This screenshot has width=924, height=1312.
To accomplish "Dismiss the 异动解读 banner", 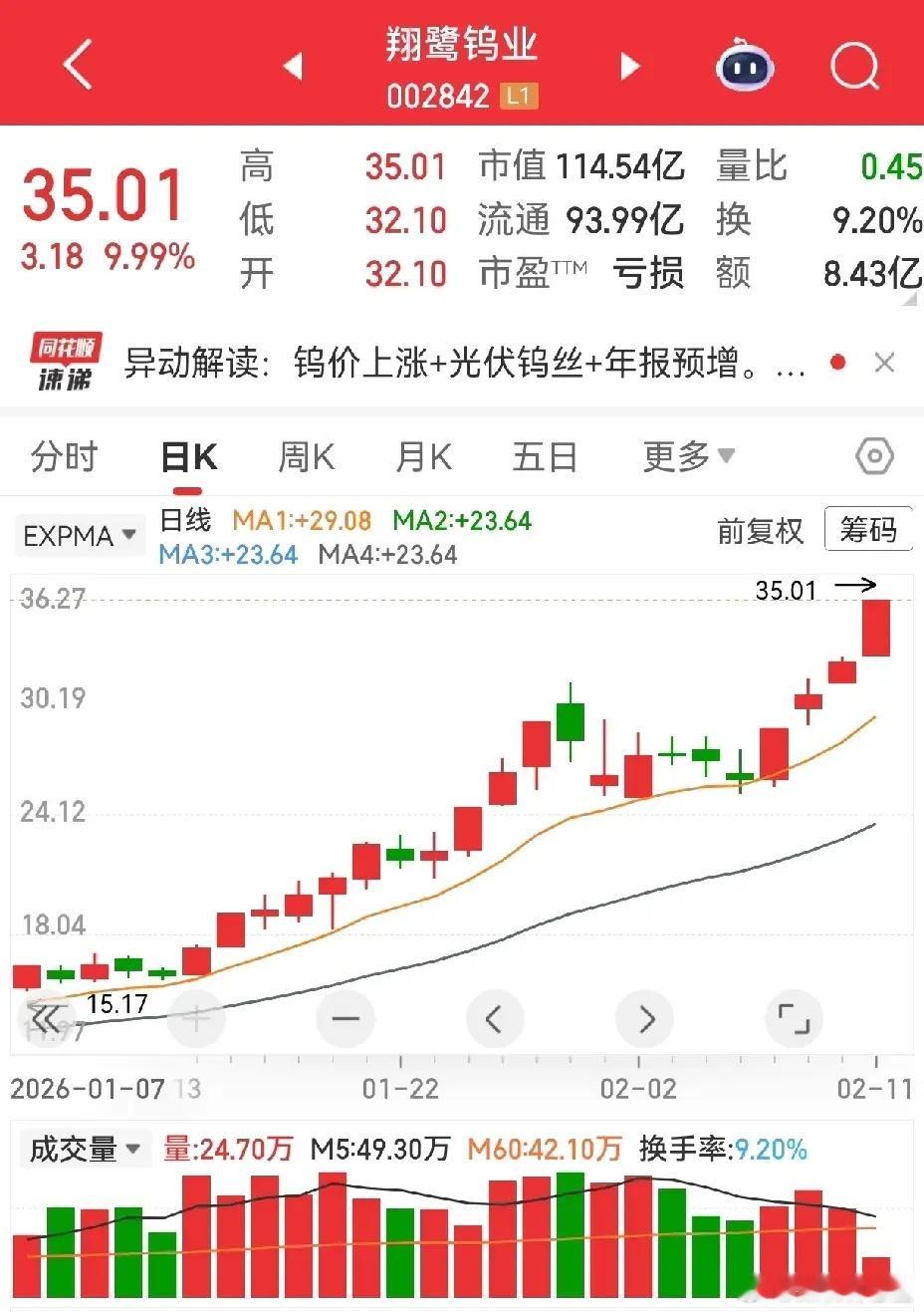I will point(884,364).
